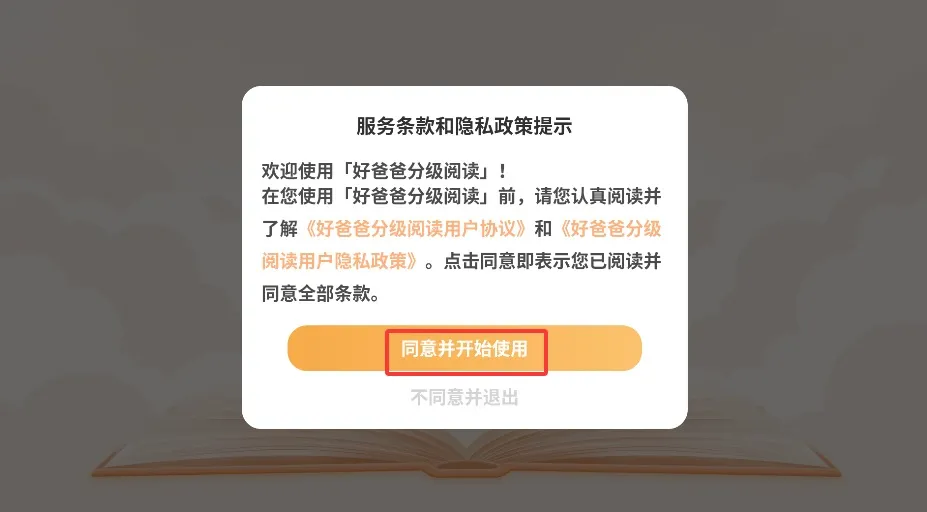Choose 不同意并退出 to exit

464,398
